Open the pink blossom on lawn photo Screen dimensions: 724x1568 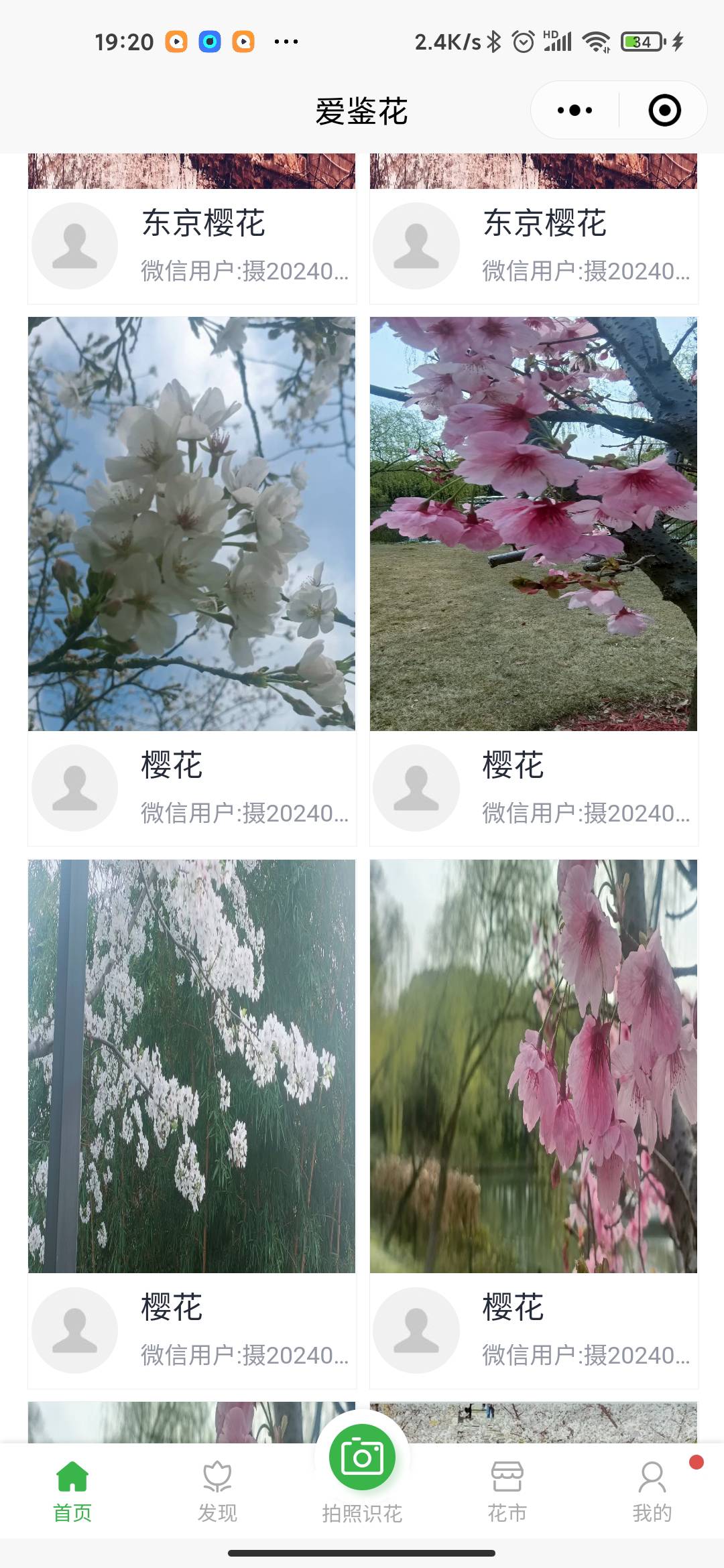point(534,523)
